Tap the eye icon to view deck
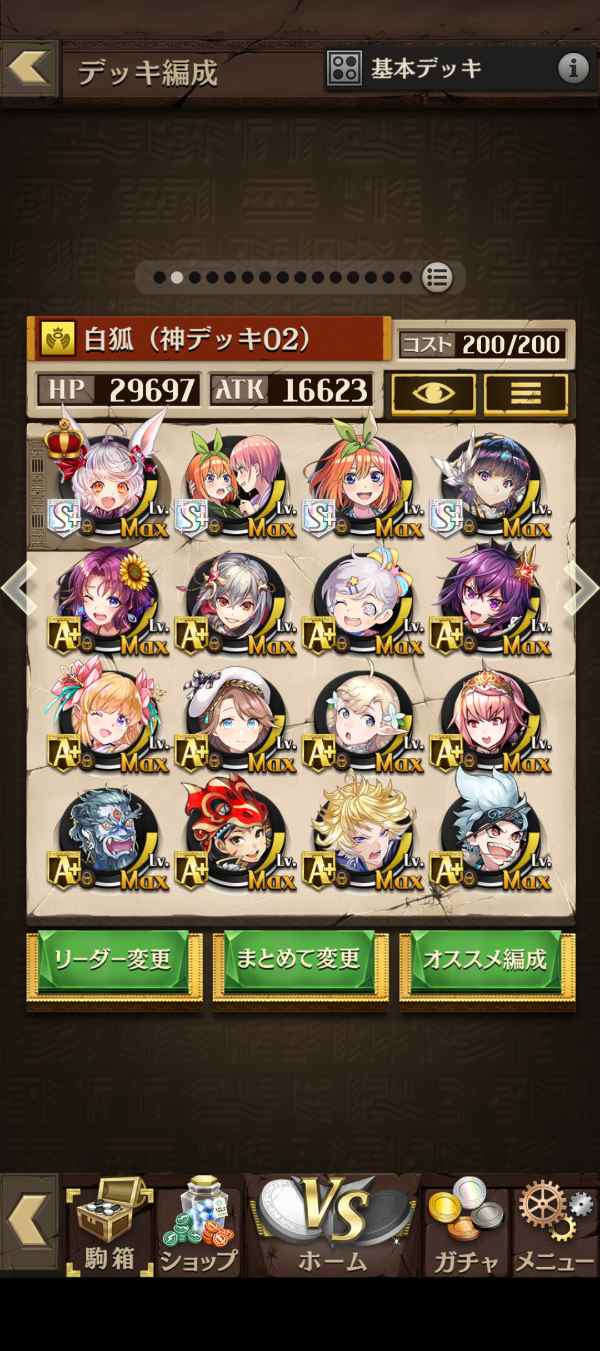 coord(432,392)
